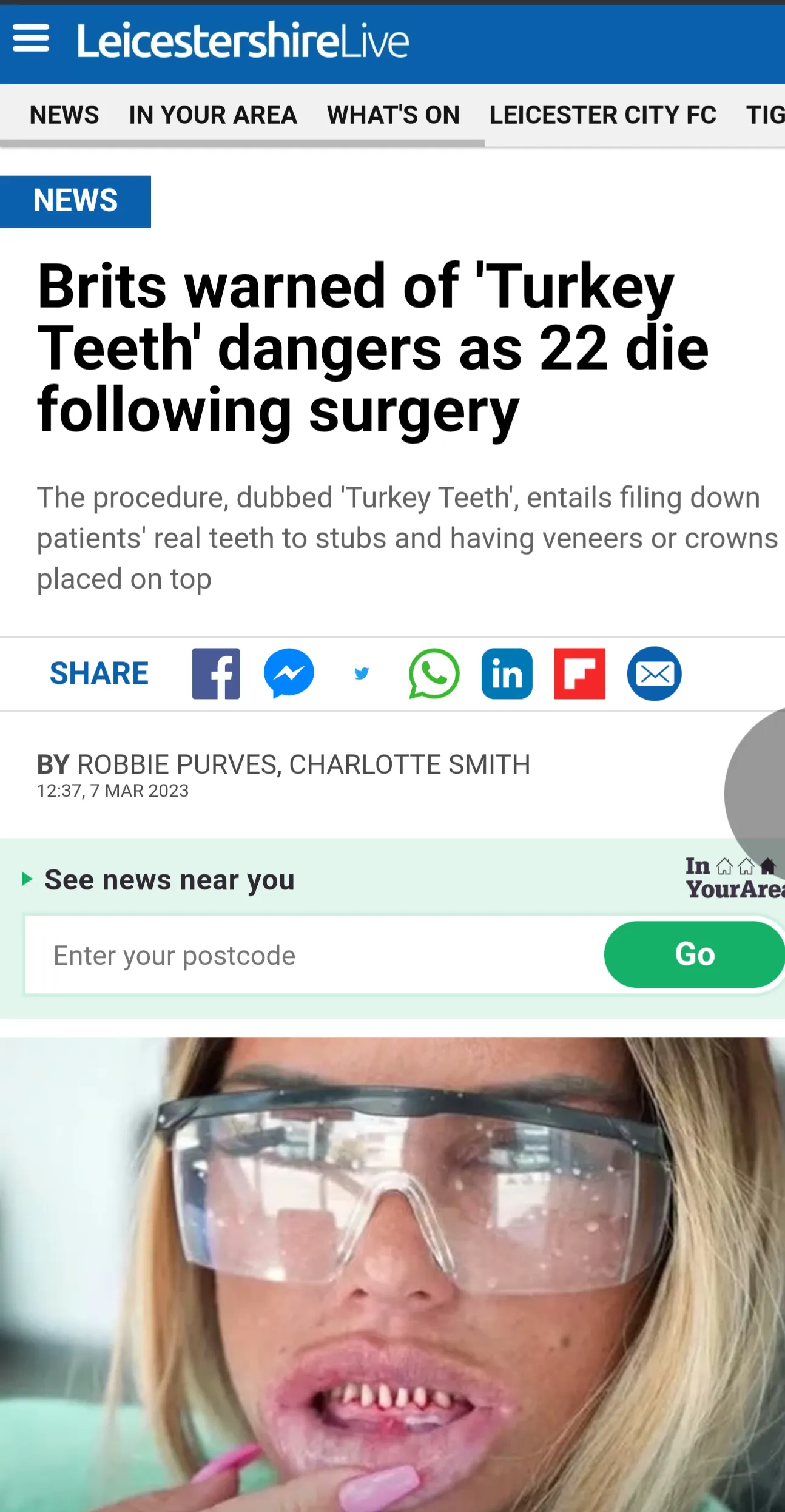
Task: Open the In Your Area section
Action: click(x=213, y=115)
